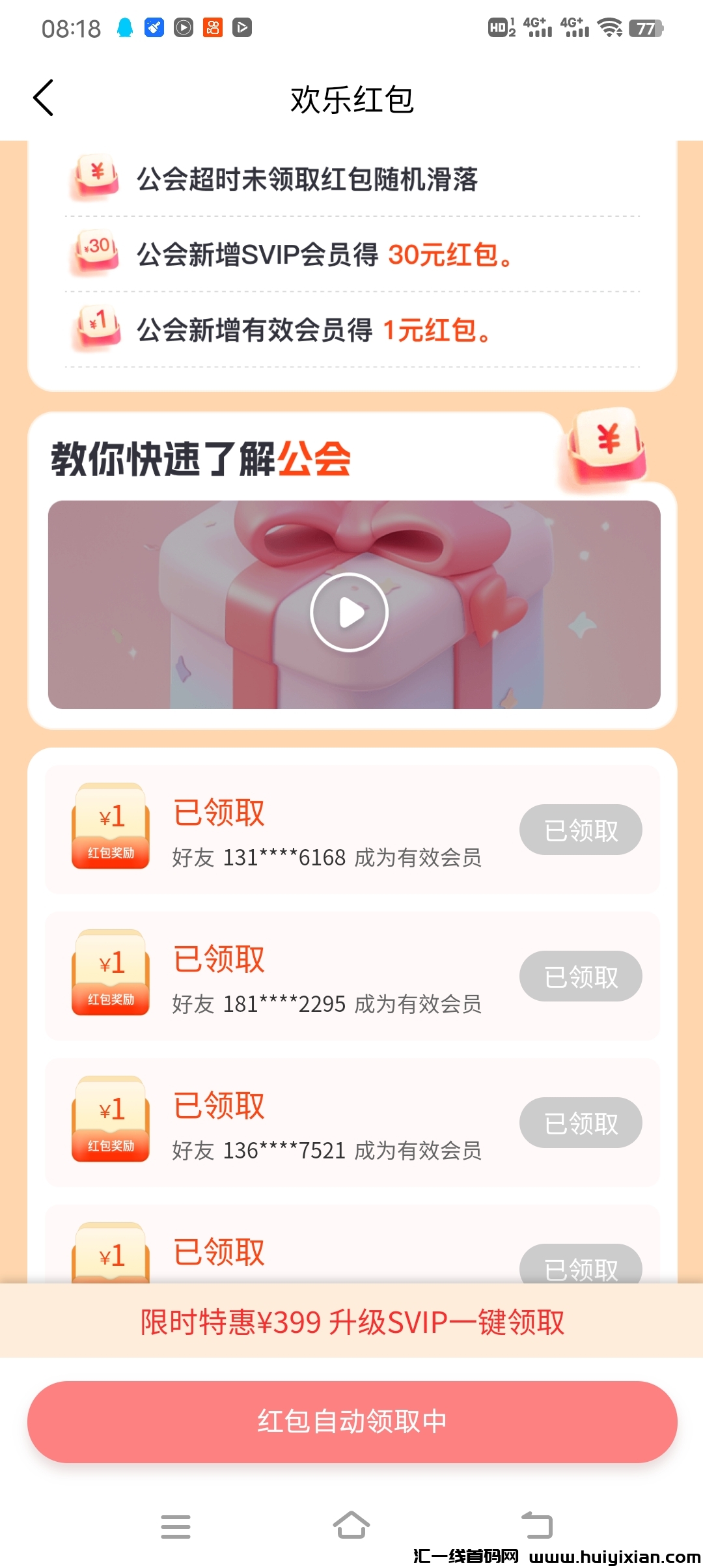Tap 限时特惠¥399 升级SVIP一键领取 banner
The image size is (703, 1568).
(x=351, y=1322)
